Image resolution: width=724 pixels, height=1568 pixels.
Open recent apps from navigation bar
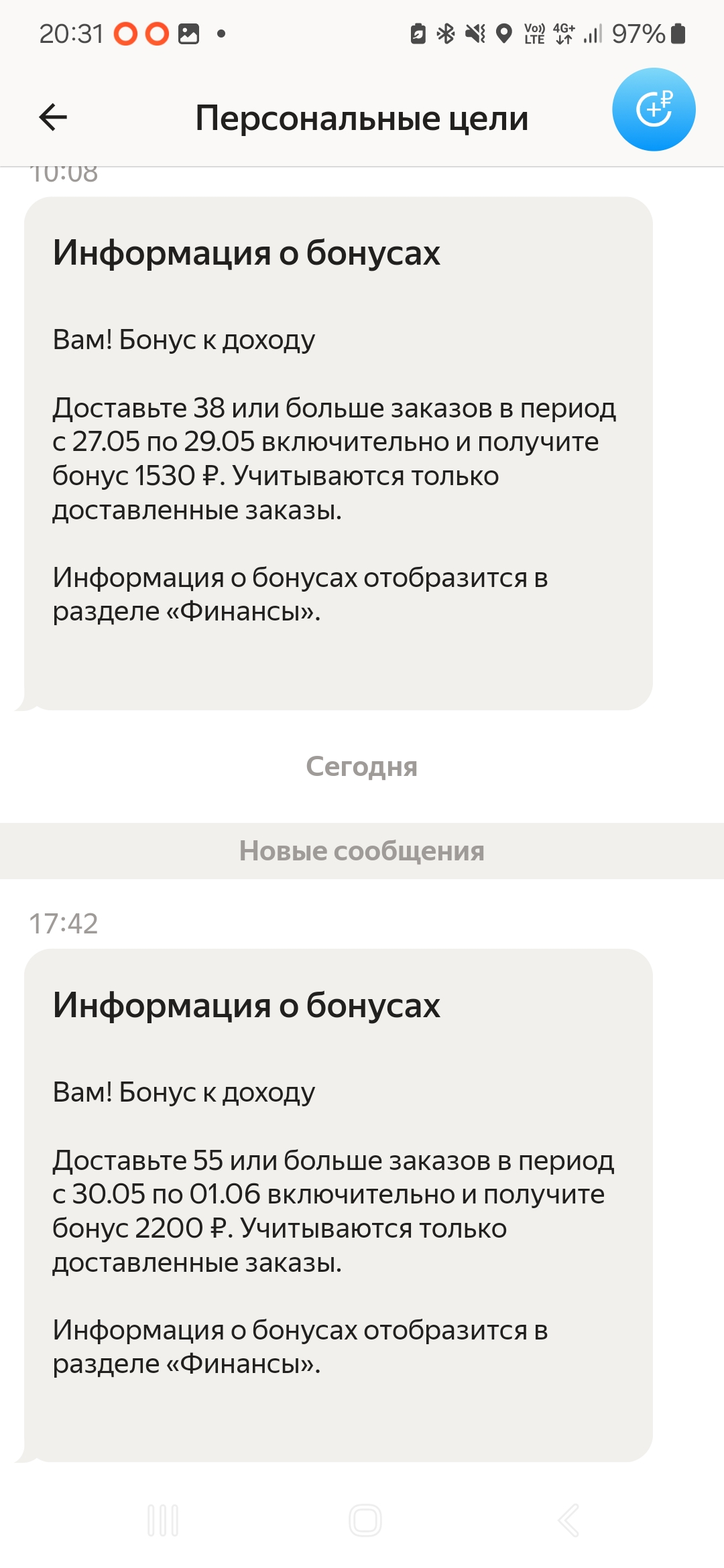pos(163,1520)
